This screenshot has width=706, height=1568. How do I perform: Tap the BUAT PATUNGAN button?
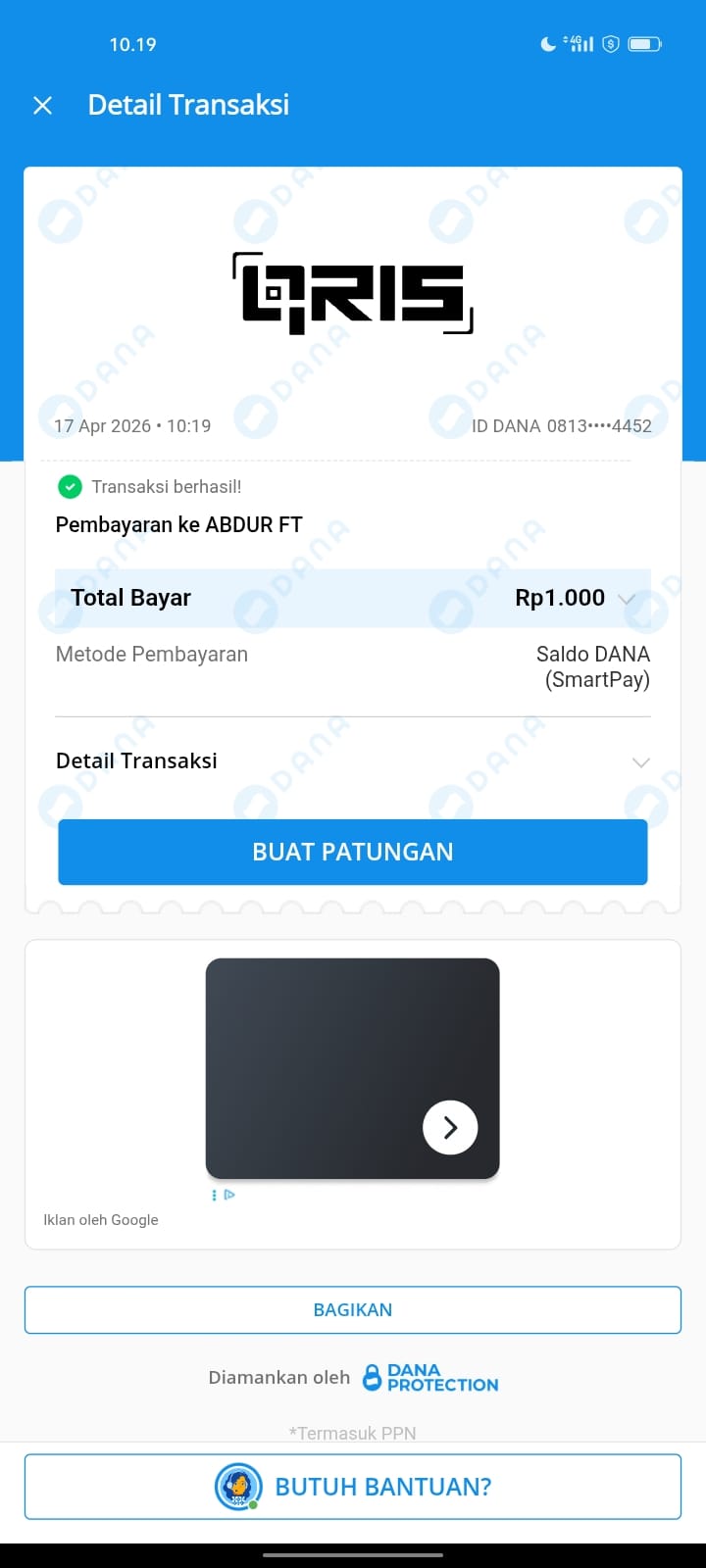(x=353, y=852)
